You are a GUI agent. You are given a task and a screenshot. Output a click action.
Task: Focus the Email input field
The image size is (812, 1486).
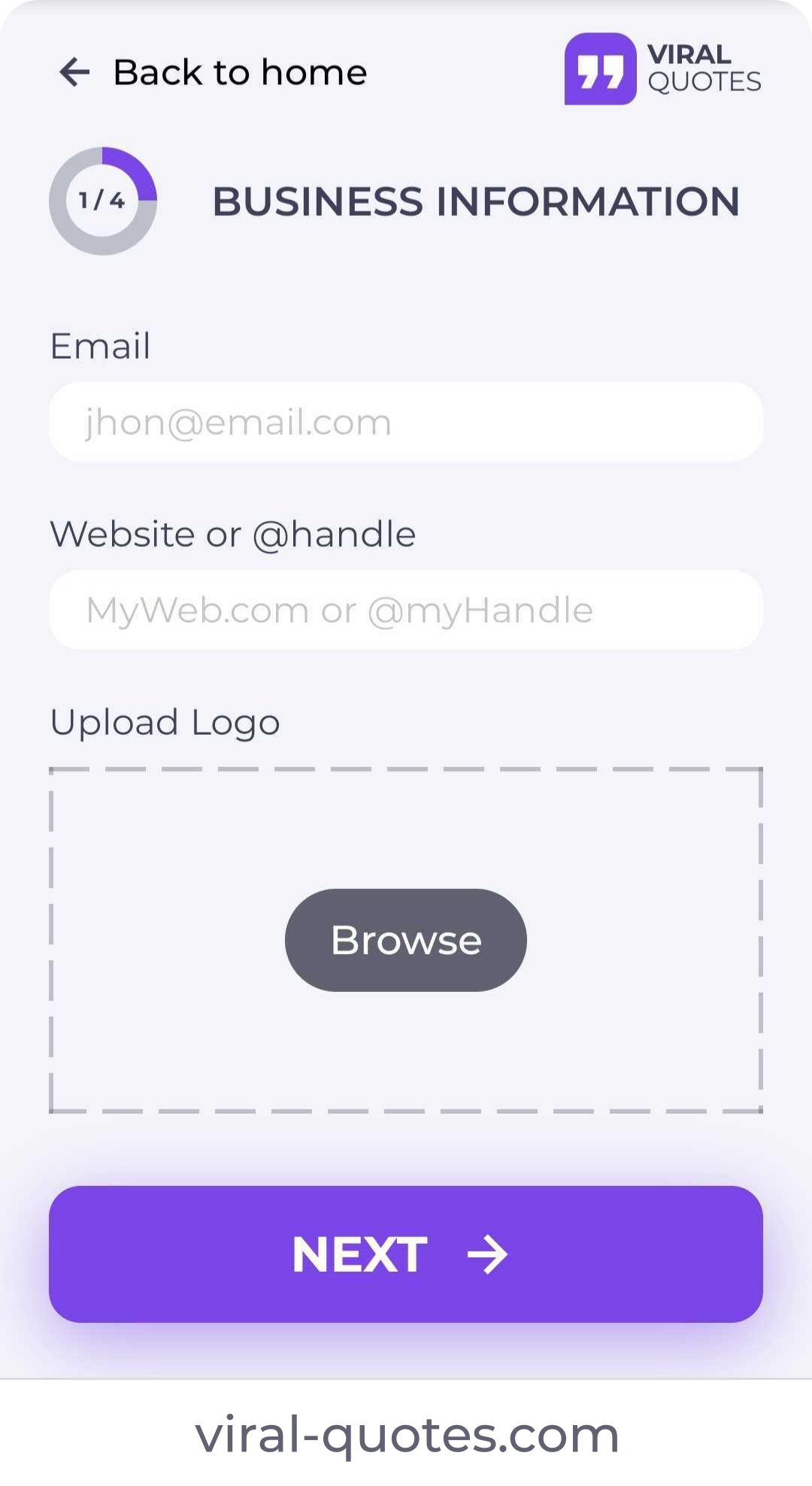pyautogui.click(x=406, y=422)
